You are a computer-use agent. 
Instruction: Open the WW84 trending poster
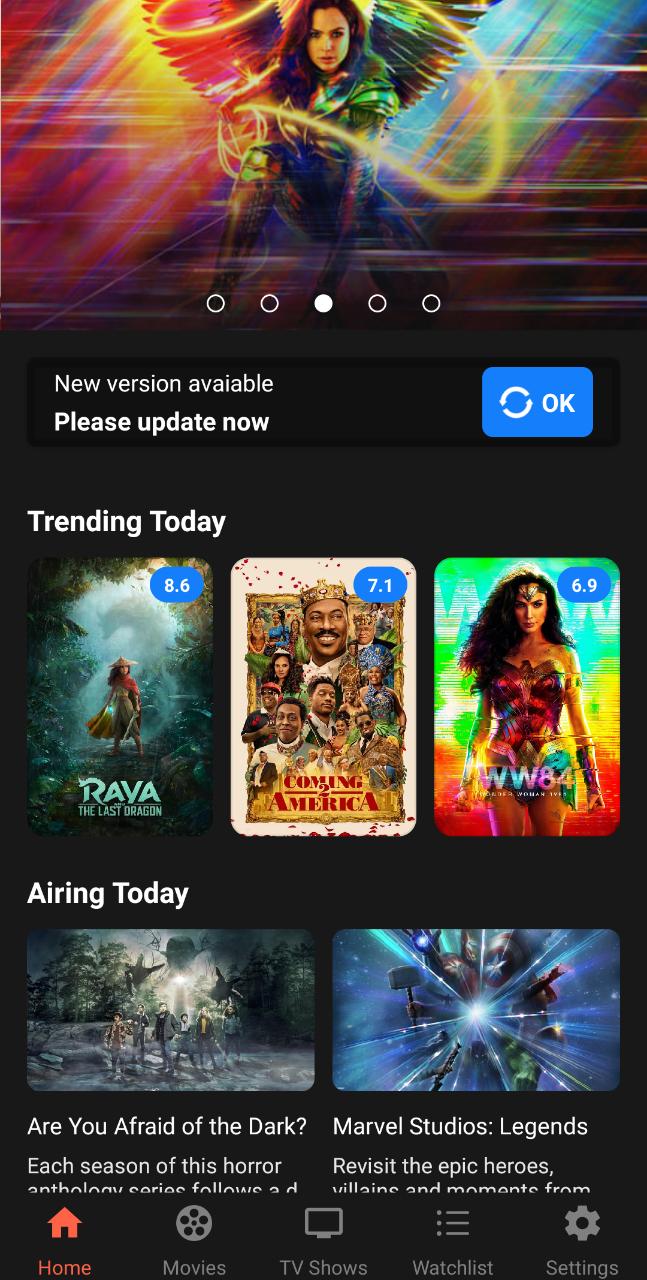point(527,696)
